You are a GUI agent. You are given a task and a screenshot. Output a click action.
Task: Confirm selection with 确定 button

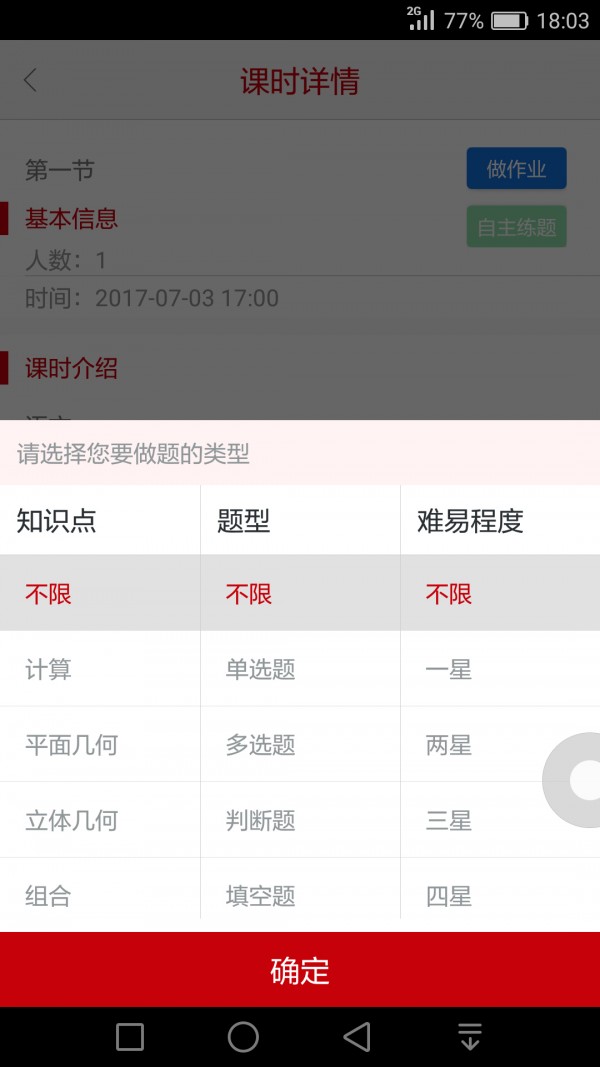pos(300,970)
